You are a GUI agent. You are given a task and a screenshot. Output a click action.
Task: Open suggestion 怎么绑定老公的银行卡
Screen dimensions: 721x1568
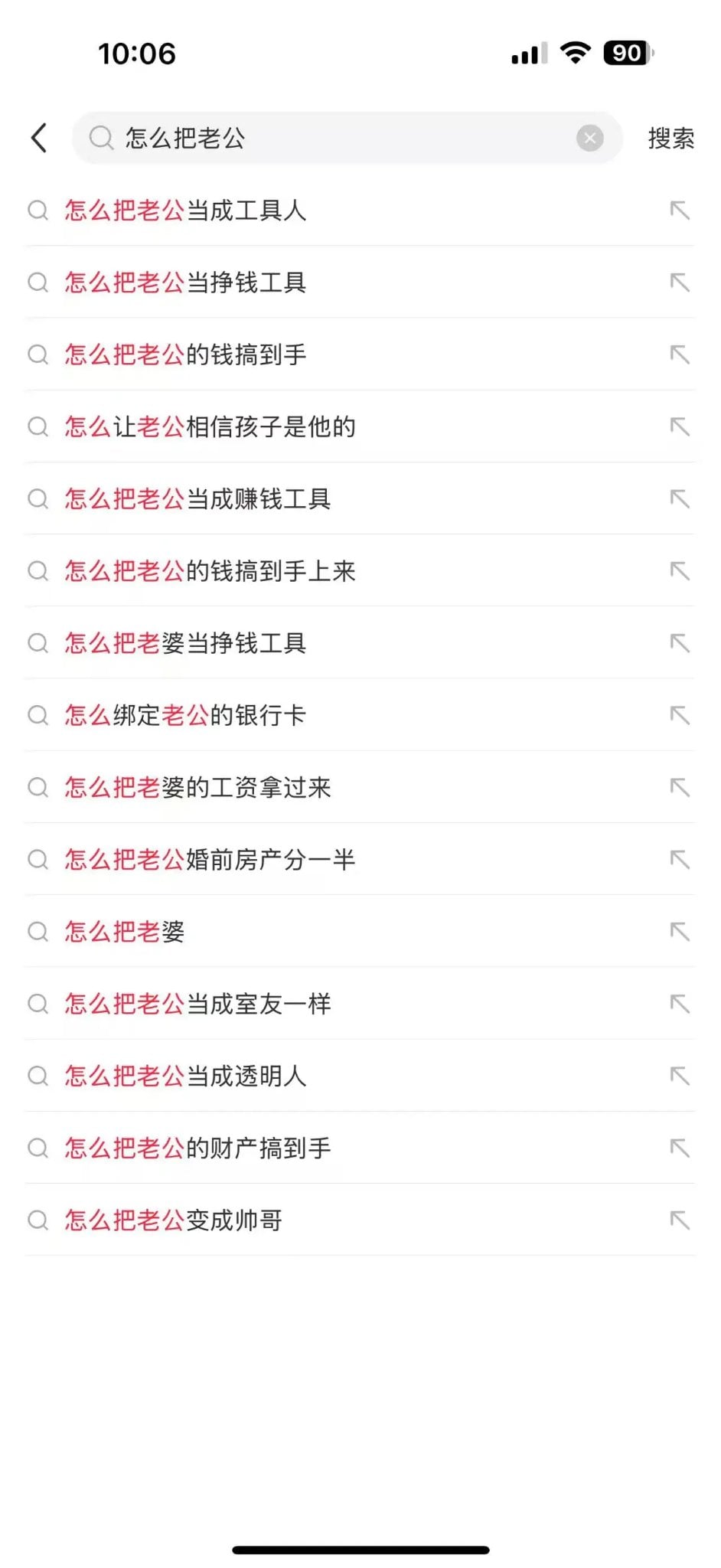(x=186, y=715)
